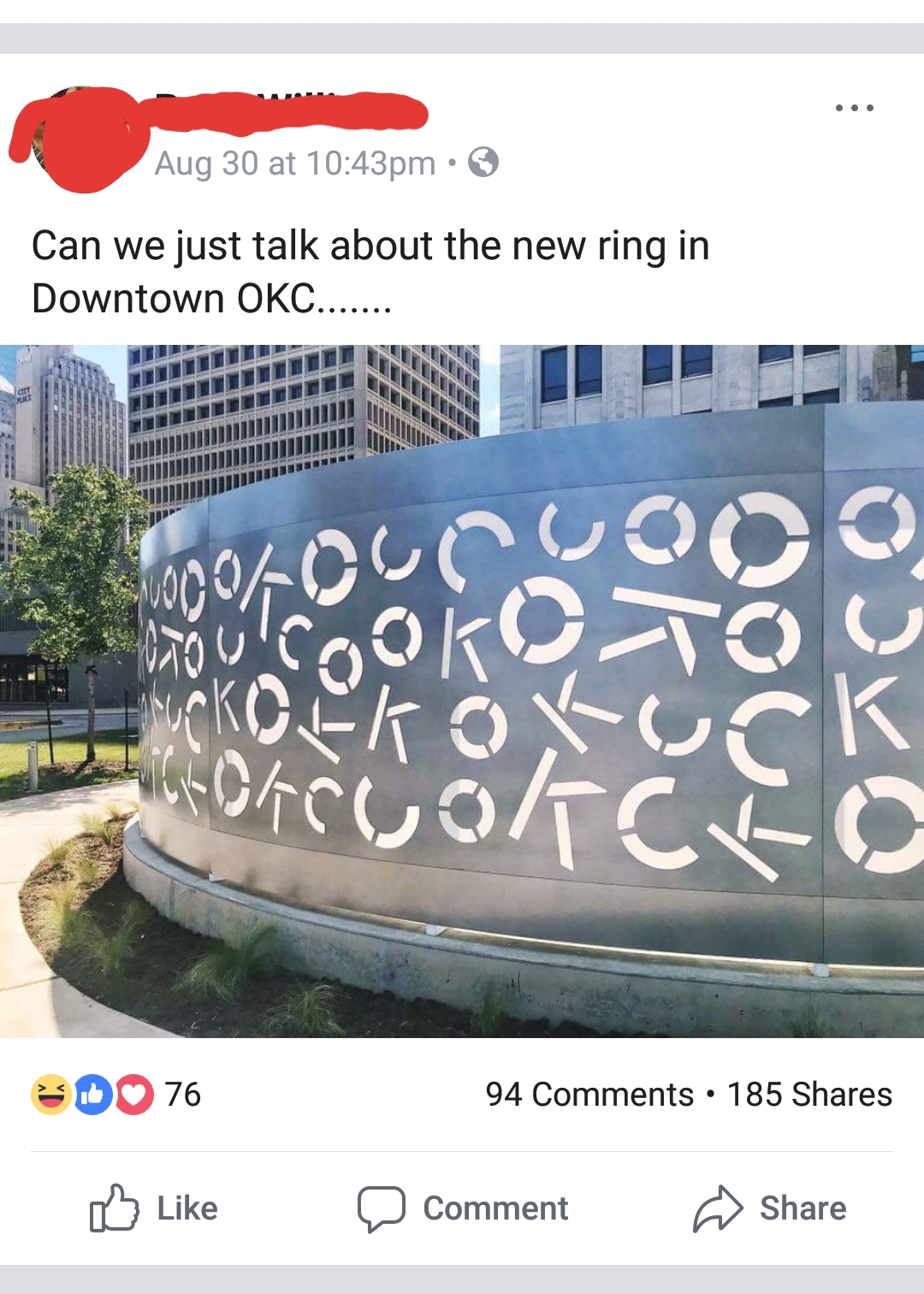This screenshot has height=1294, width=924.
Task: Open the post's three-dot options menu
Action: tap(854, 108)
